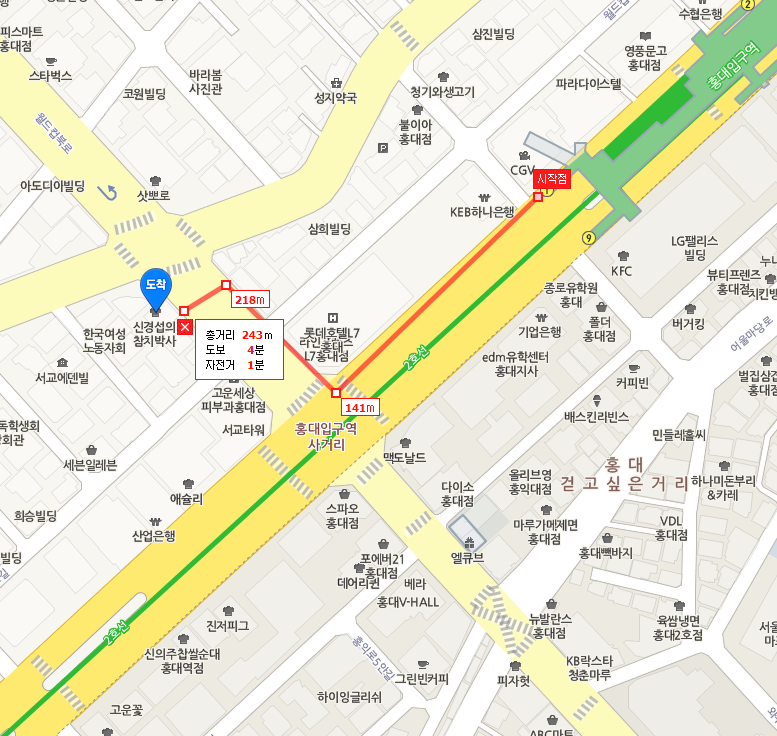The height and width of the screenshot is (736, 777).
Task: Select the 시작점 start point marker
Action: pyautogui.click(x=552, y=179)
